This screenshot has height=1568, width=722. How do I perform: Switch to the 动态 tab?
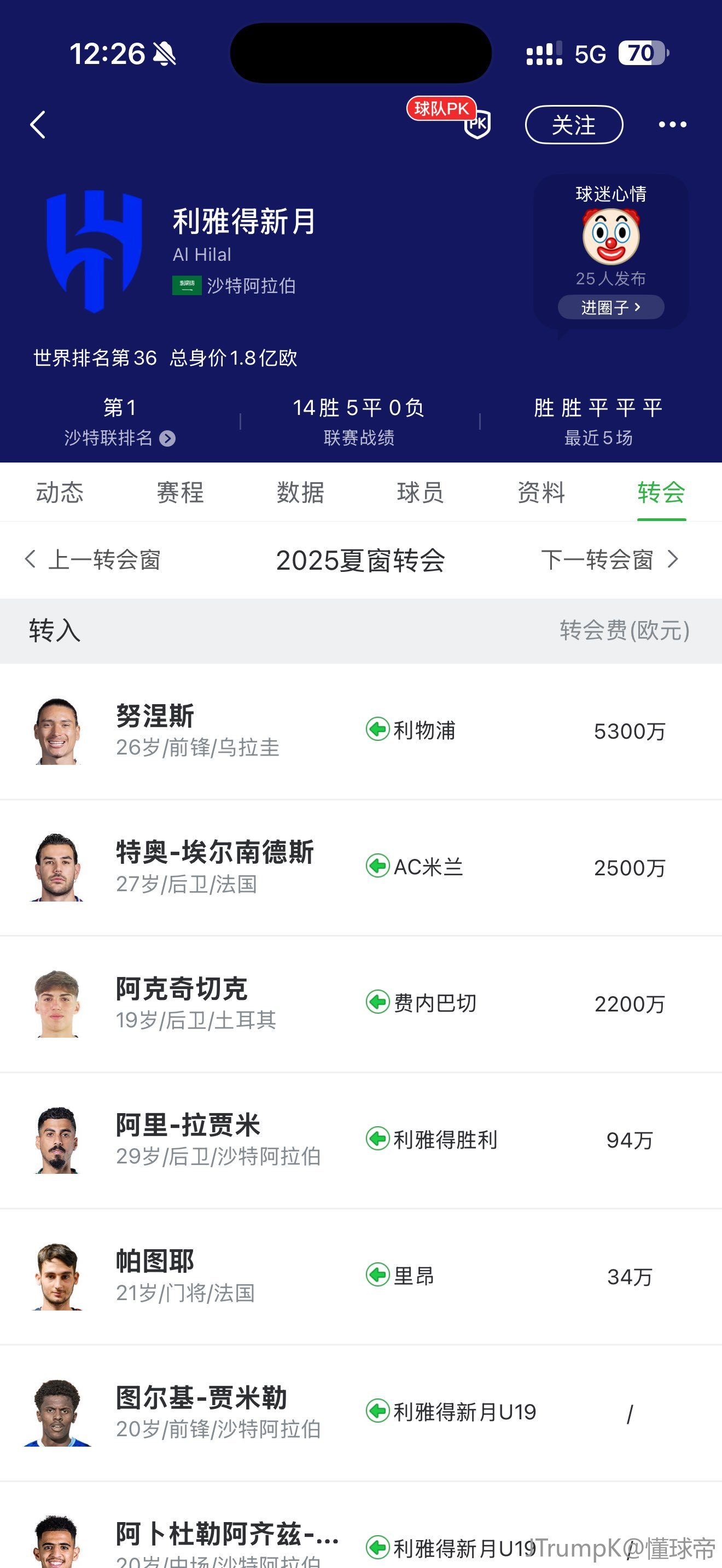point(60,493)
